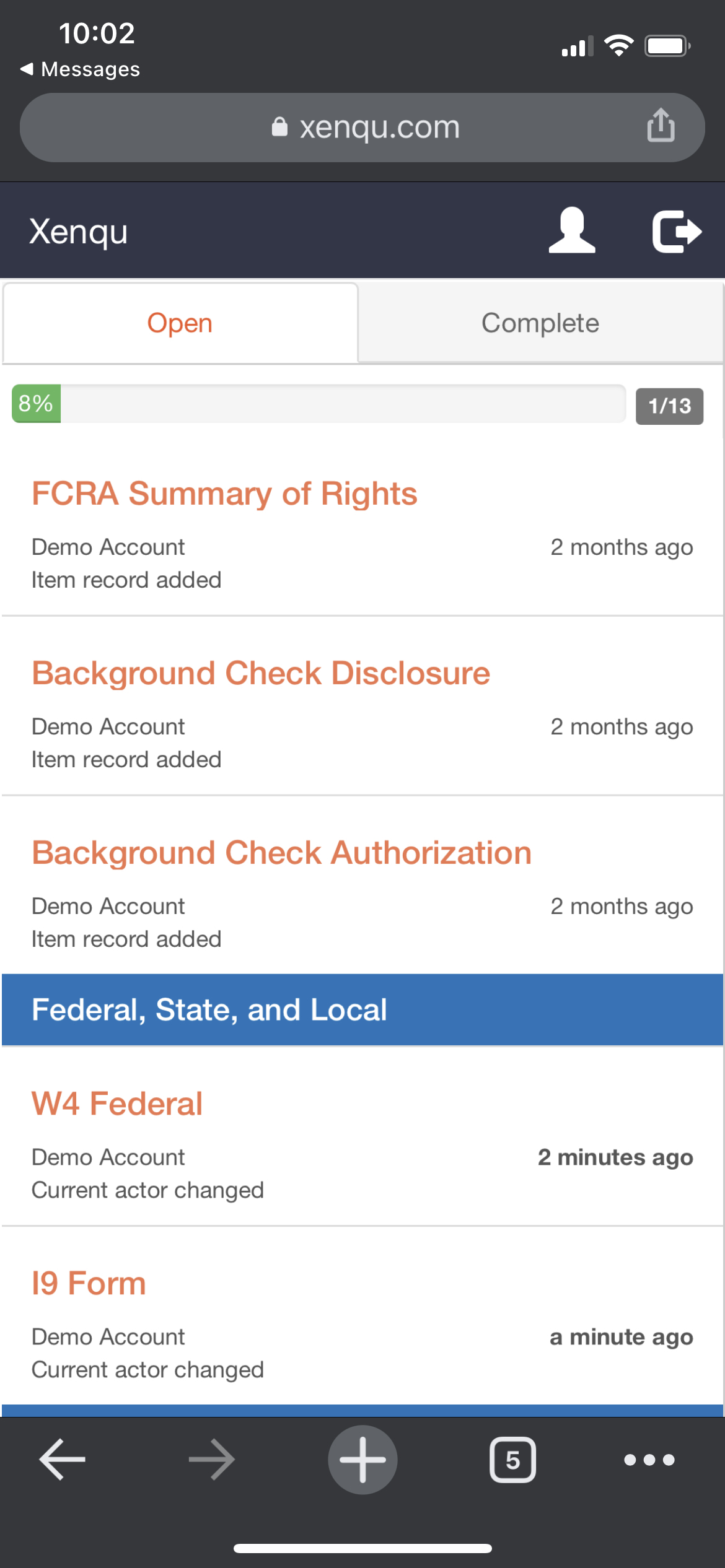Screen dimensions: 725x1568
Task: Tap the share icon in the address bar
Action: pos(661,126)
